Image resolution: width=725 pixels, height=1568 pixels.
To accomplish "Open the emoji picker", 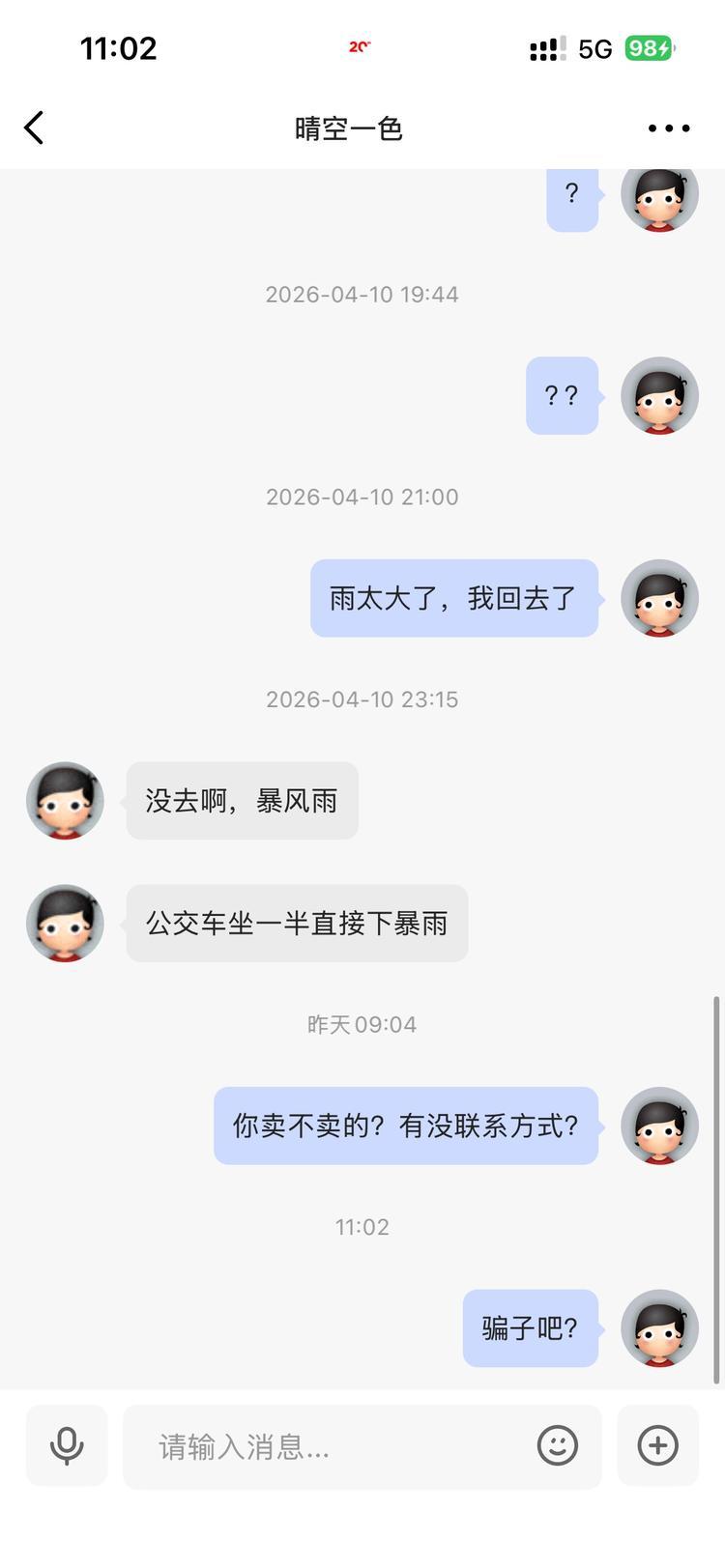I will point(558,1445).
